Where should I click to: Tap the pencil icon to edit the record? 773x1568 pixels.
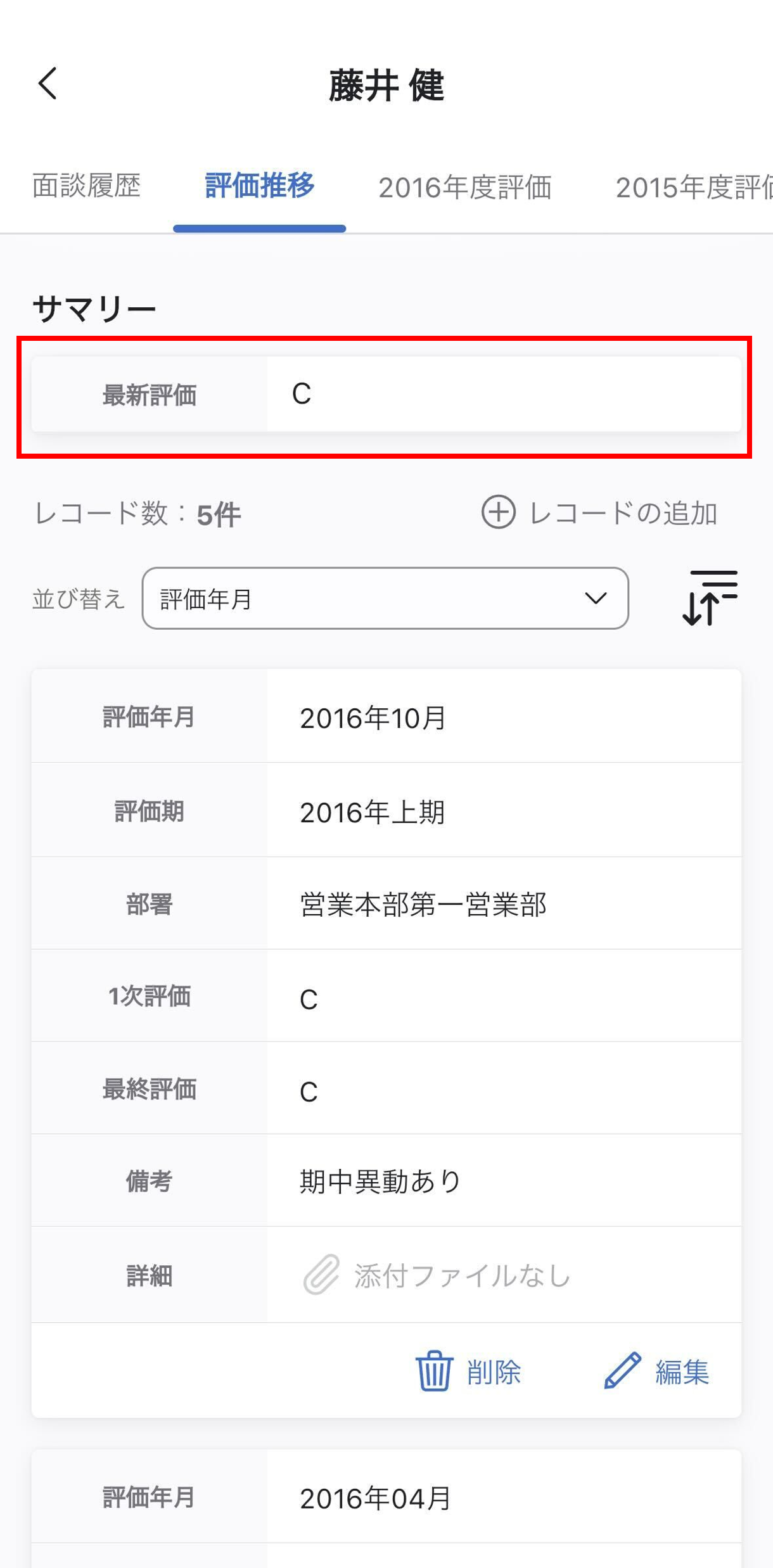(623, 1371)
